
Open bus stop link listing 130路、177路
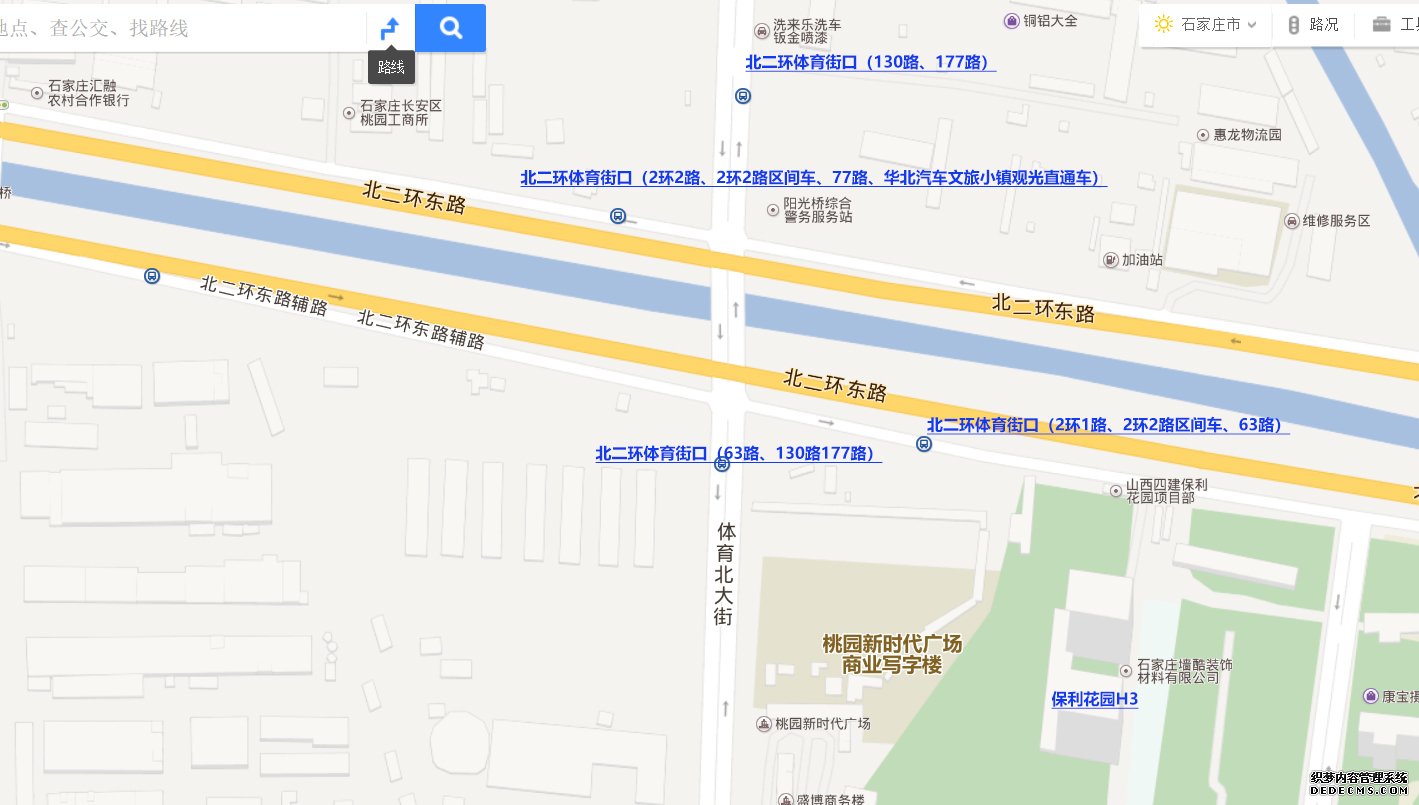[869, 62]
